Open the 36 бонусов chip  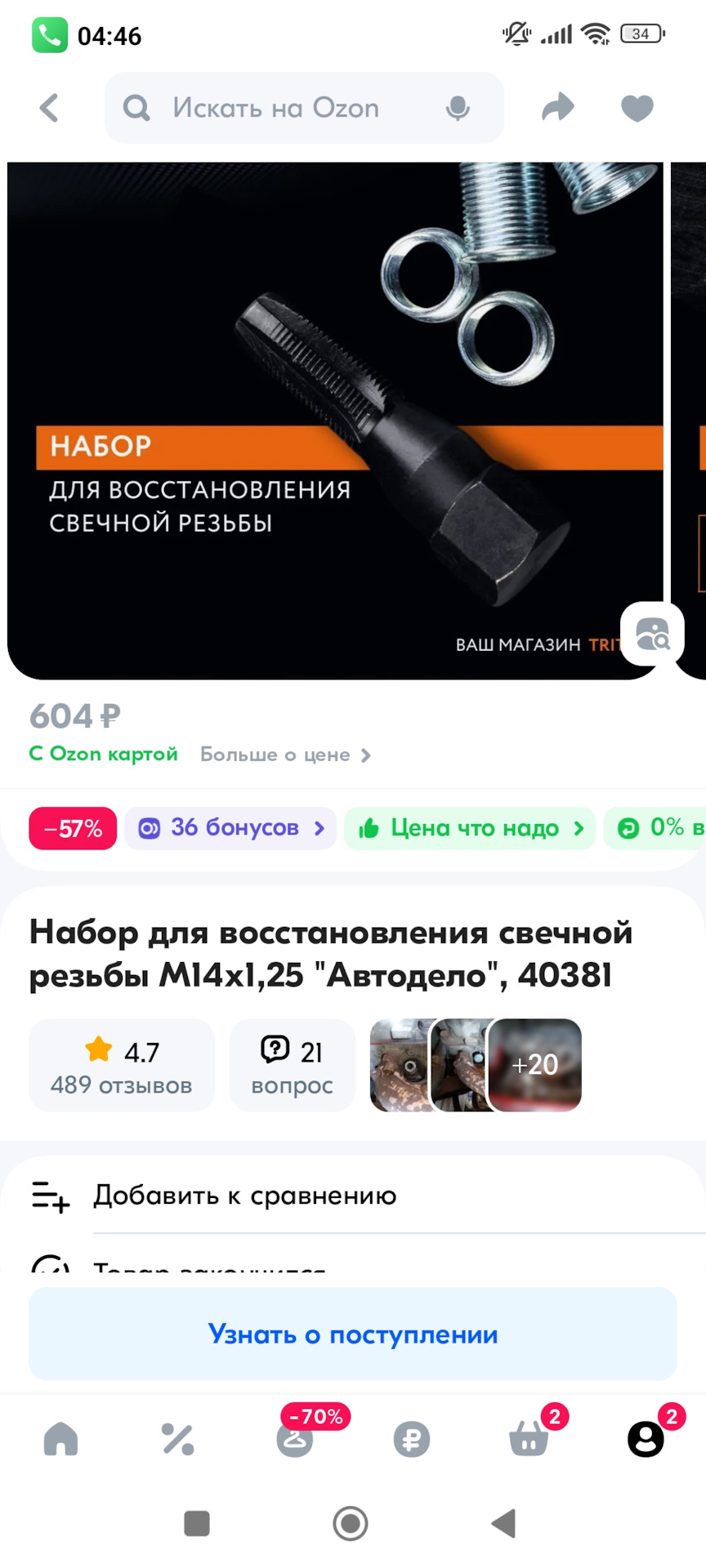coord(230,828)
